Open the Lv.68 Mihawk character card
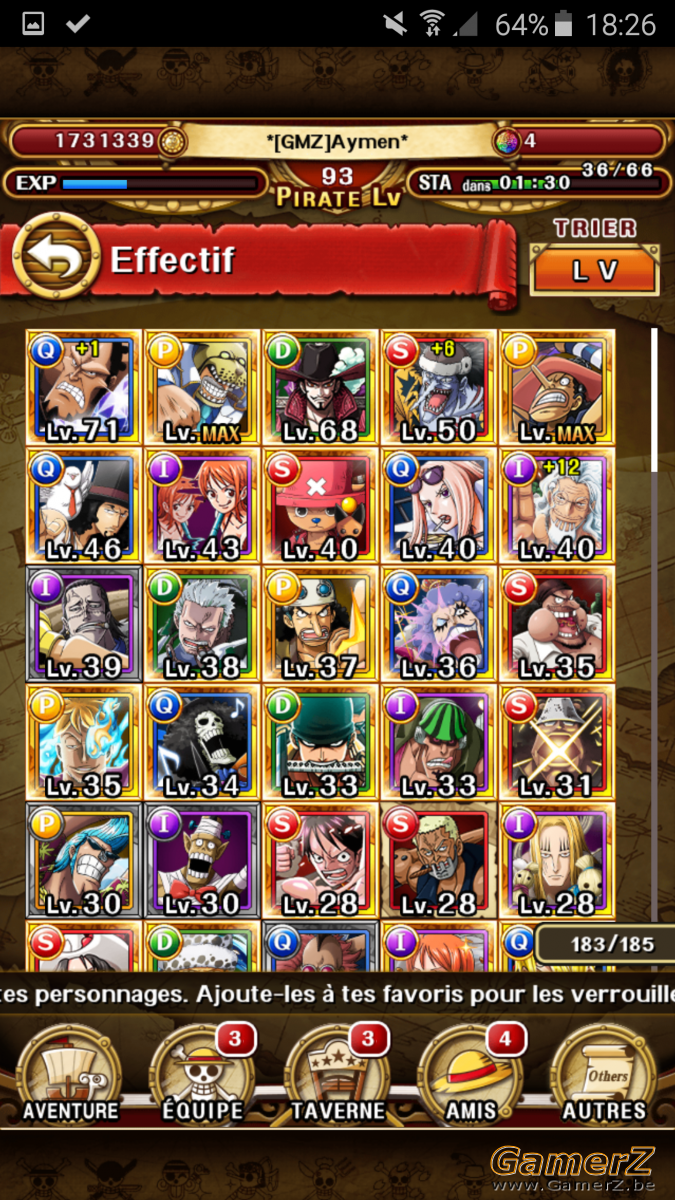 pos(321,387)
